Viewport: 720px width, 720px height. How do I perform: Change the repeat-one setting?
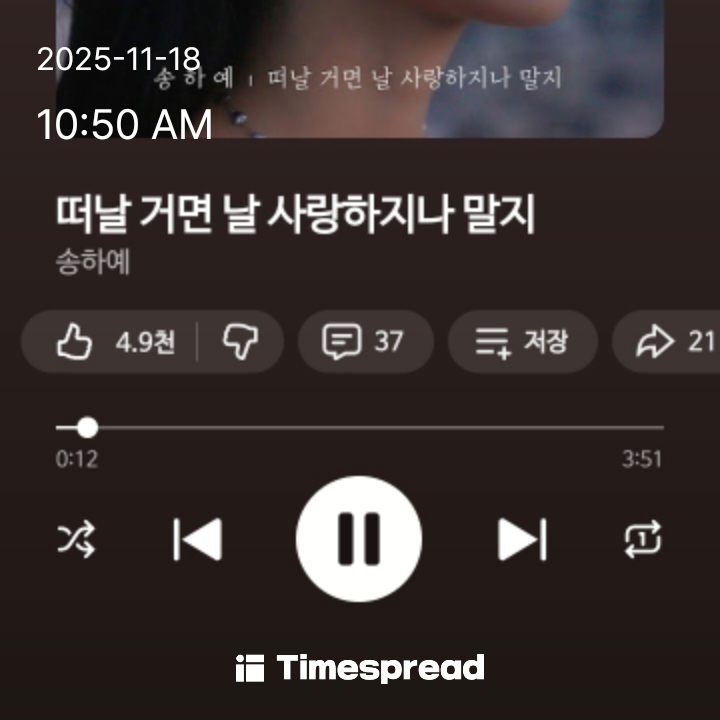pos(642,541)
